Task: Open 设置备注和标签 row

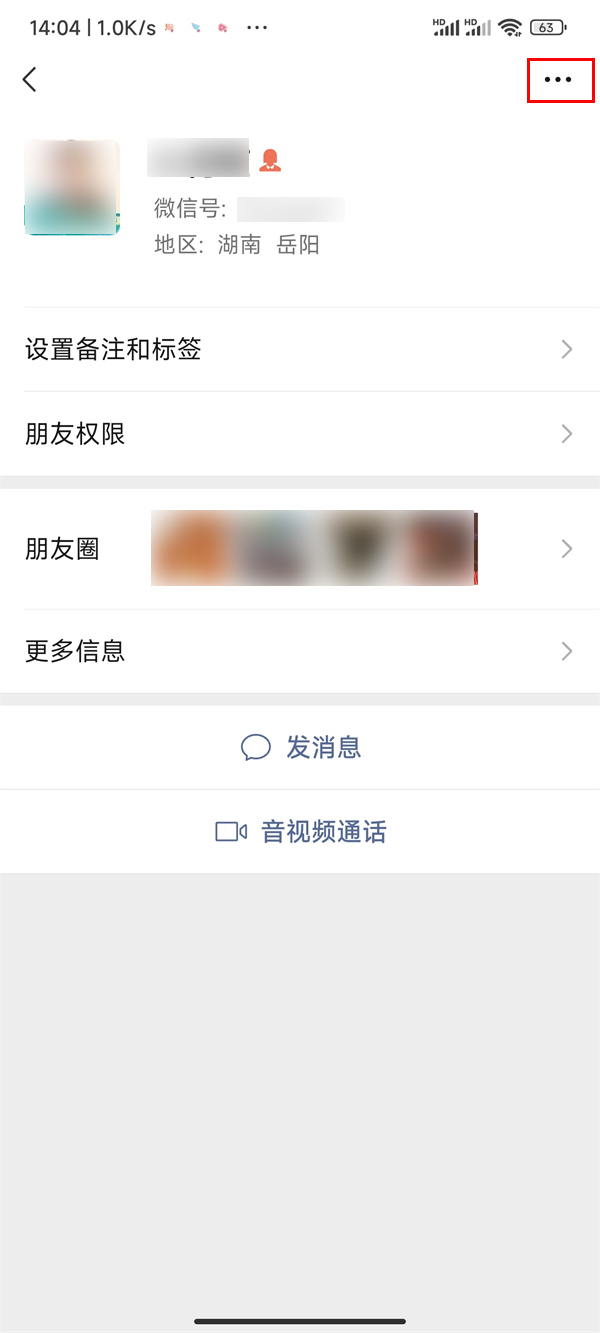Action: click(x=300, y=349)
